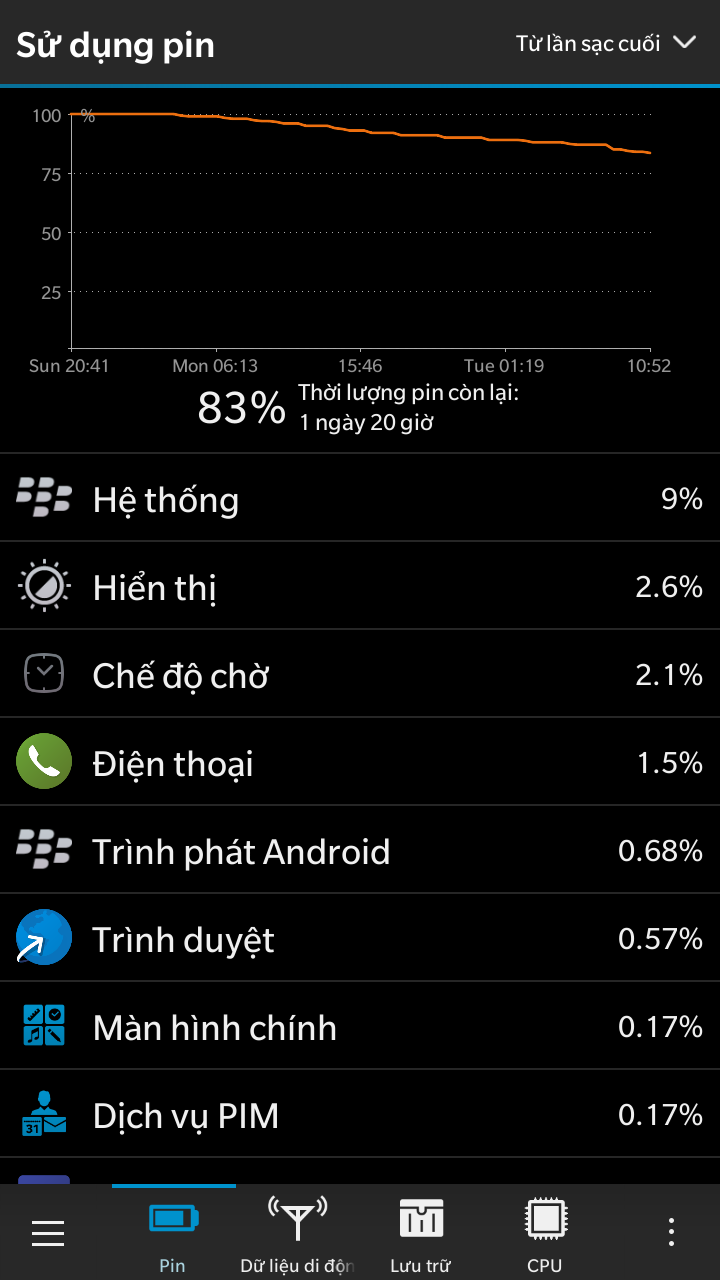View Màn hình chính usage details

[x=360, y=1026]
